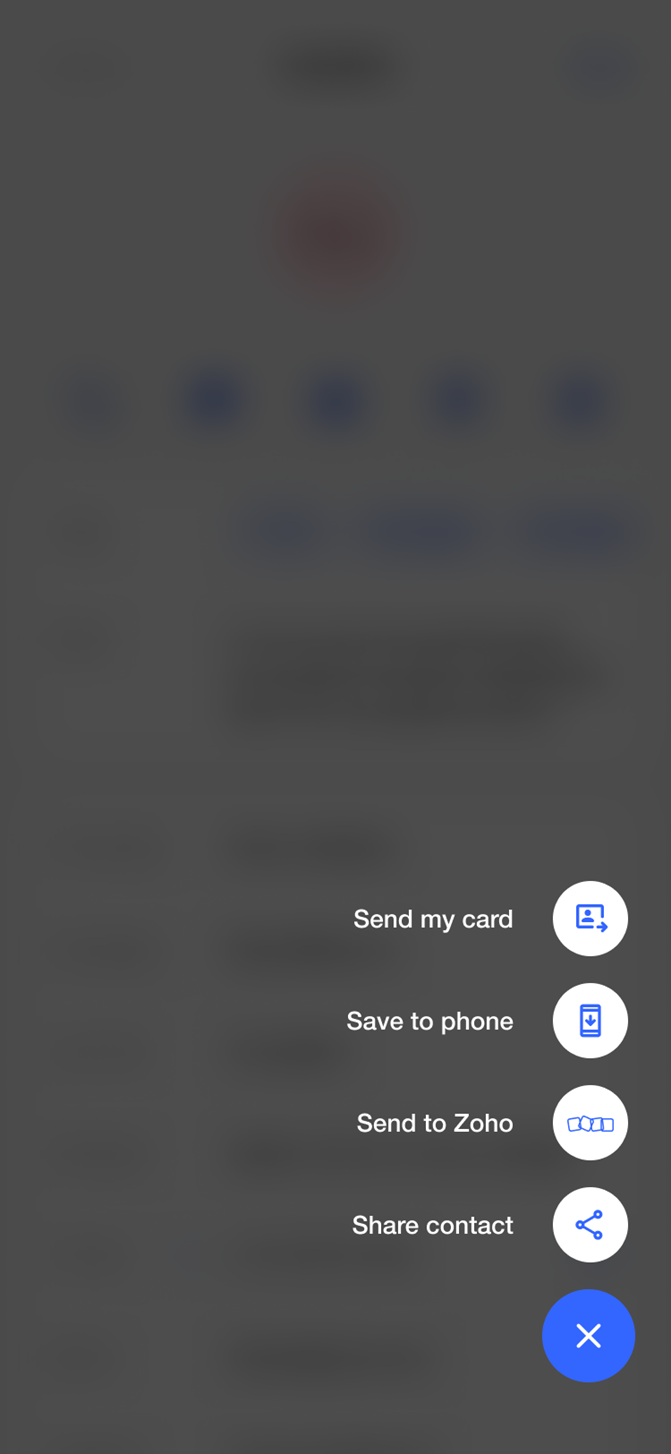Screen dimensions: 671x1454
Task: Share contact via share button
Action: coord(590,1224)
